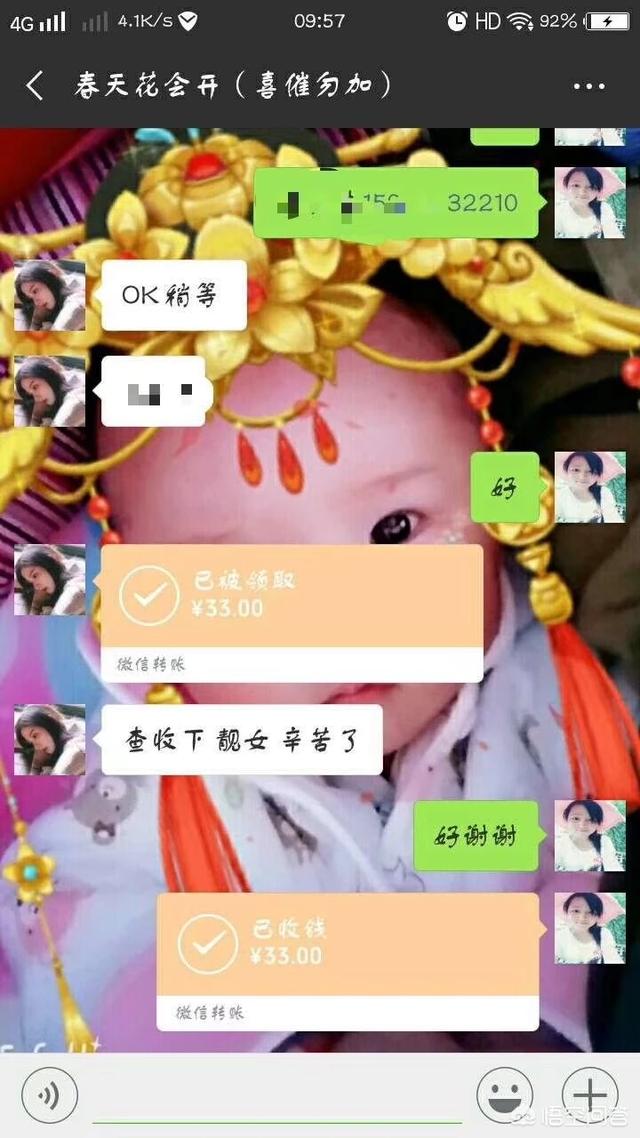Go back from the chat
640x1138 pixels.
point(34,86)
